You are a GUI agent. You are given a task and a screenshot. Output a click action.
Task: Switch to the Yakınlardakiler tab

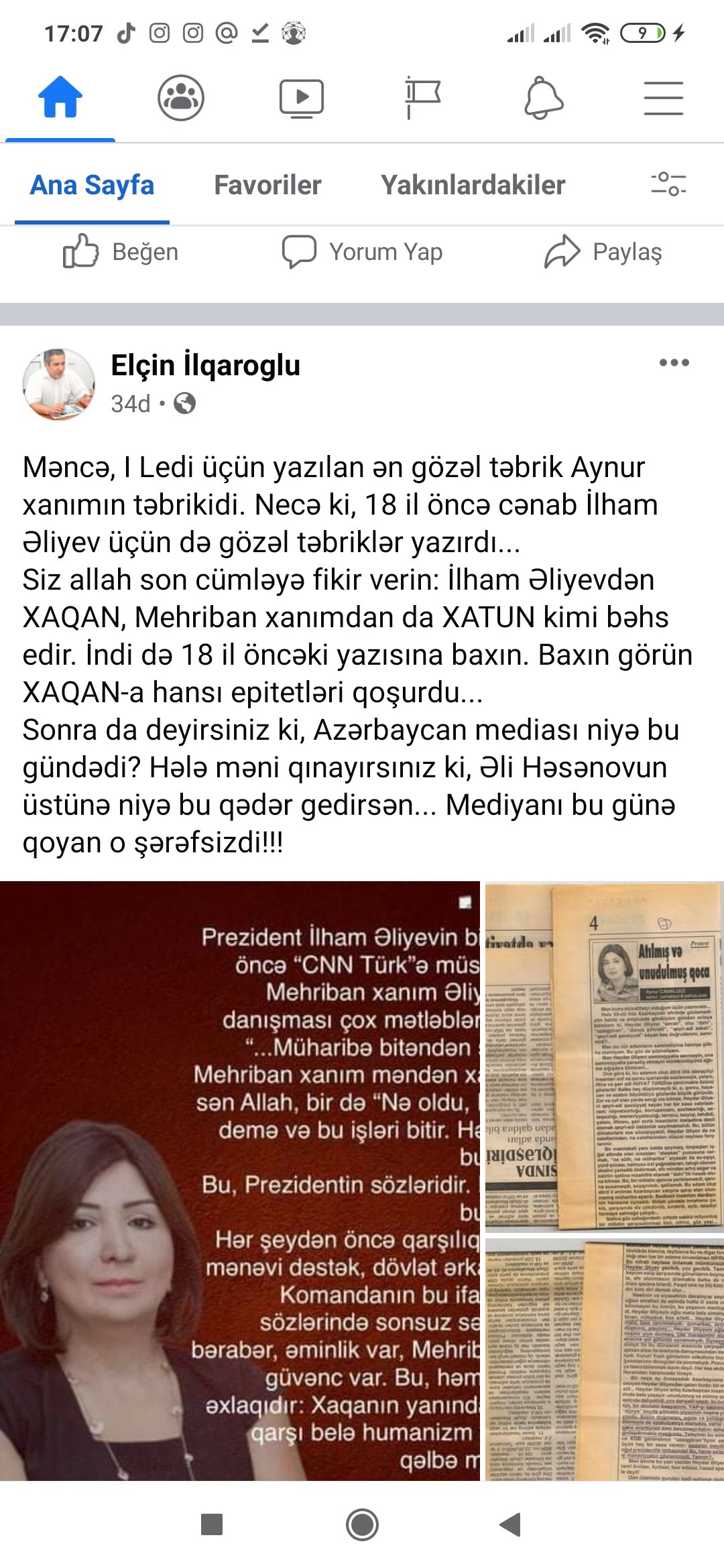[x=473, y=186]
